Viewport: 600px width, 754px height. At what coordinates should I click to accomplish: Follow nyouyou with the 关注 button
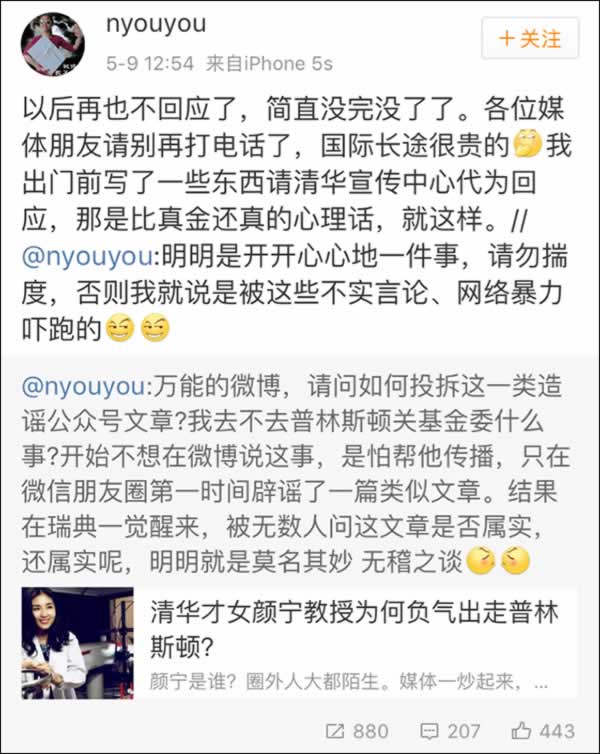coord(530,39)
